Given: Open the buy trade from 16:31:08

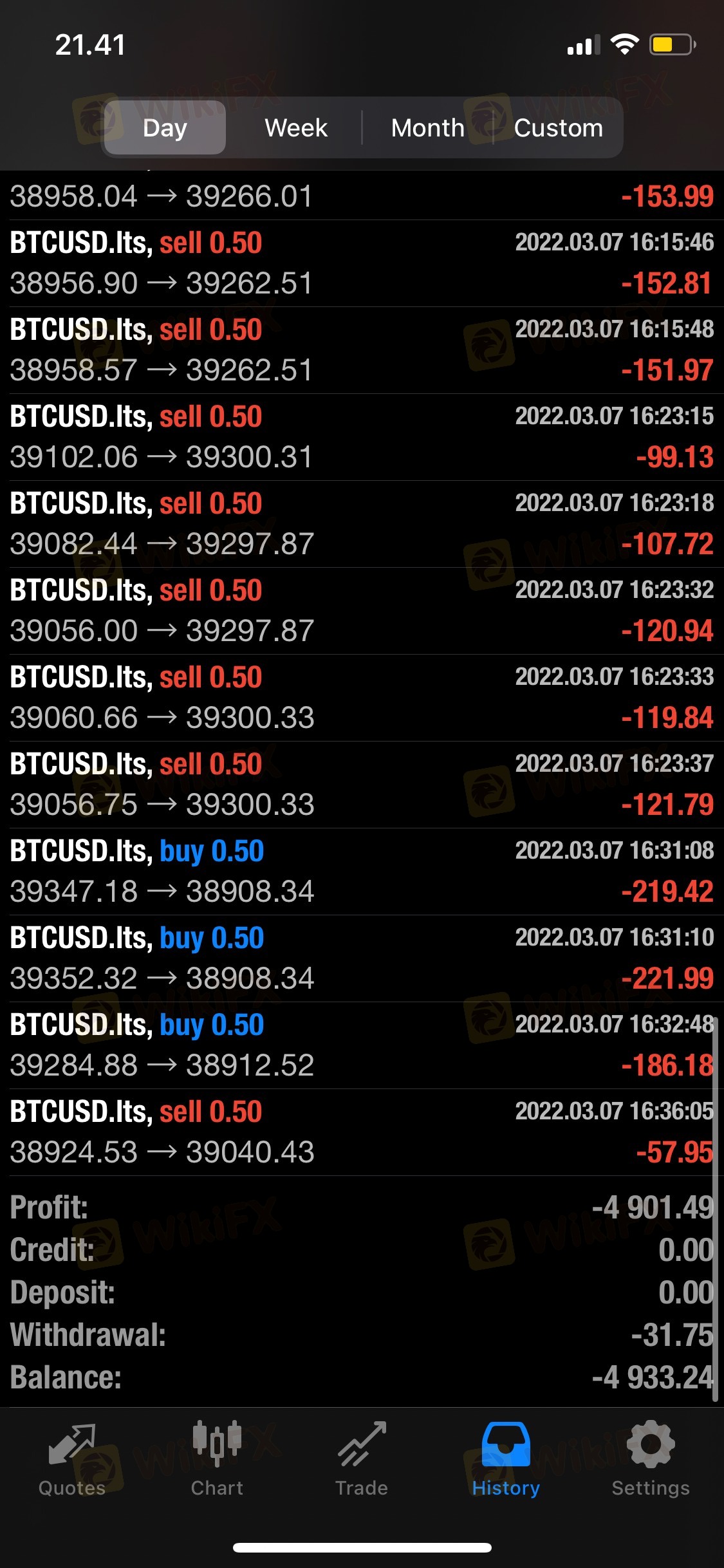Looking at the screenshot, I should pyautogui.click(x=362, y=872).
